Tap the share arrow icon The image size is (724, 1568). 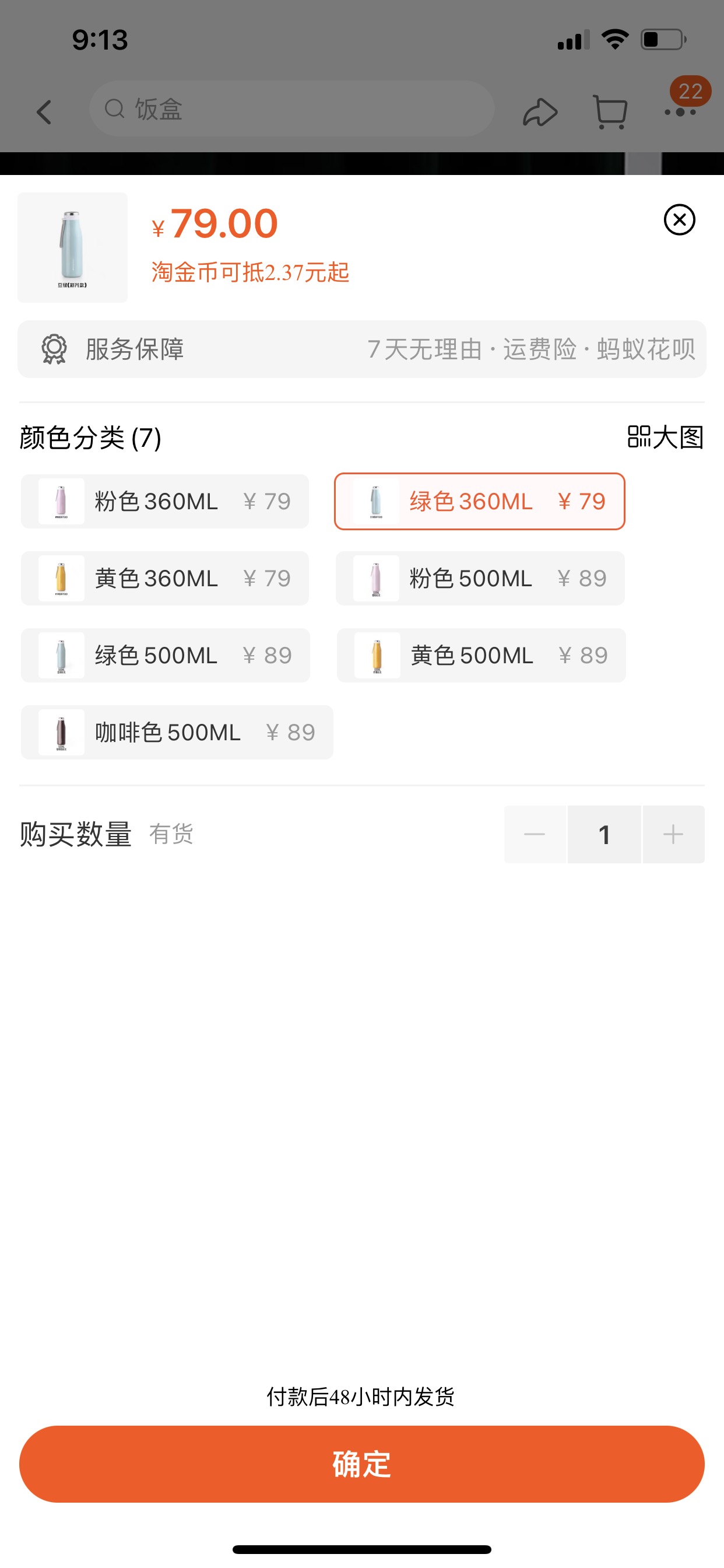point(541,111)
